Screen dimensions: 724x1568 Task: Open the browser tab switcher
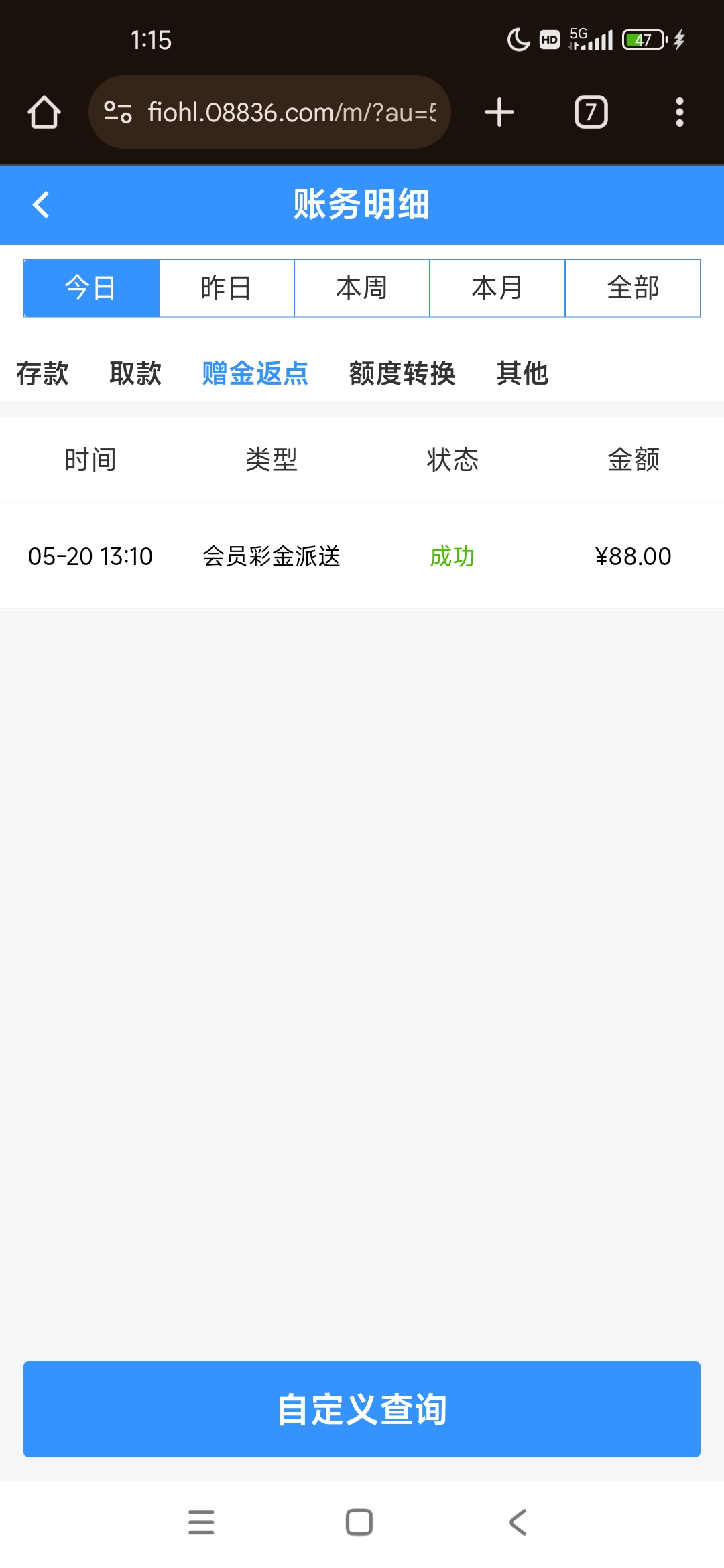pyautogui.click(x=591, y=112)
